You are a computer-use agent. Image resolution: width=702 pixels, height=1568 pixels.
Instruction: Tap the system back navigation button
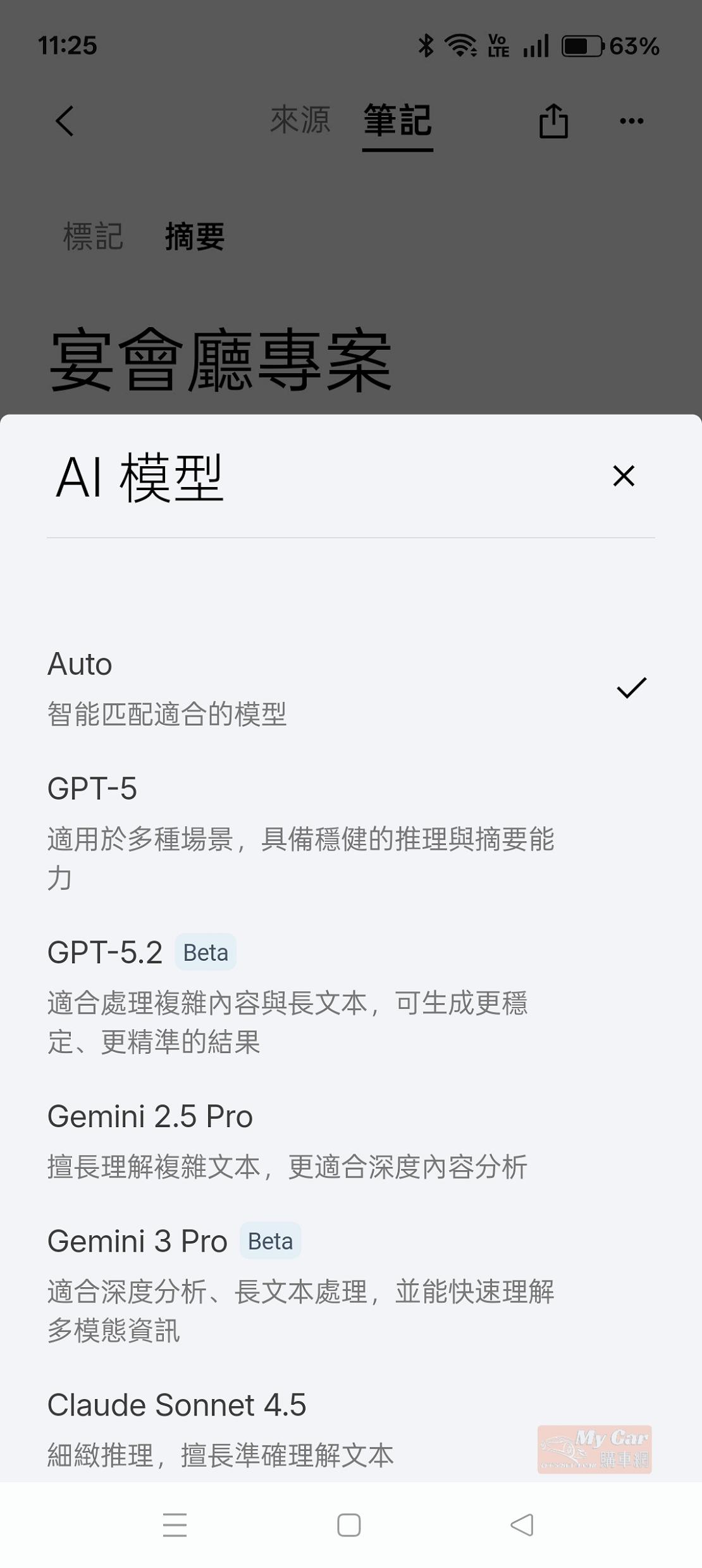pos(522,1525)
